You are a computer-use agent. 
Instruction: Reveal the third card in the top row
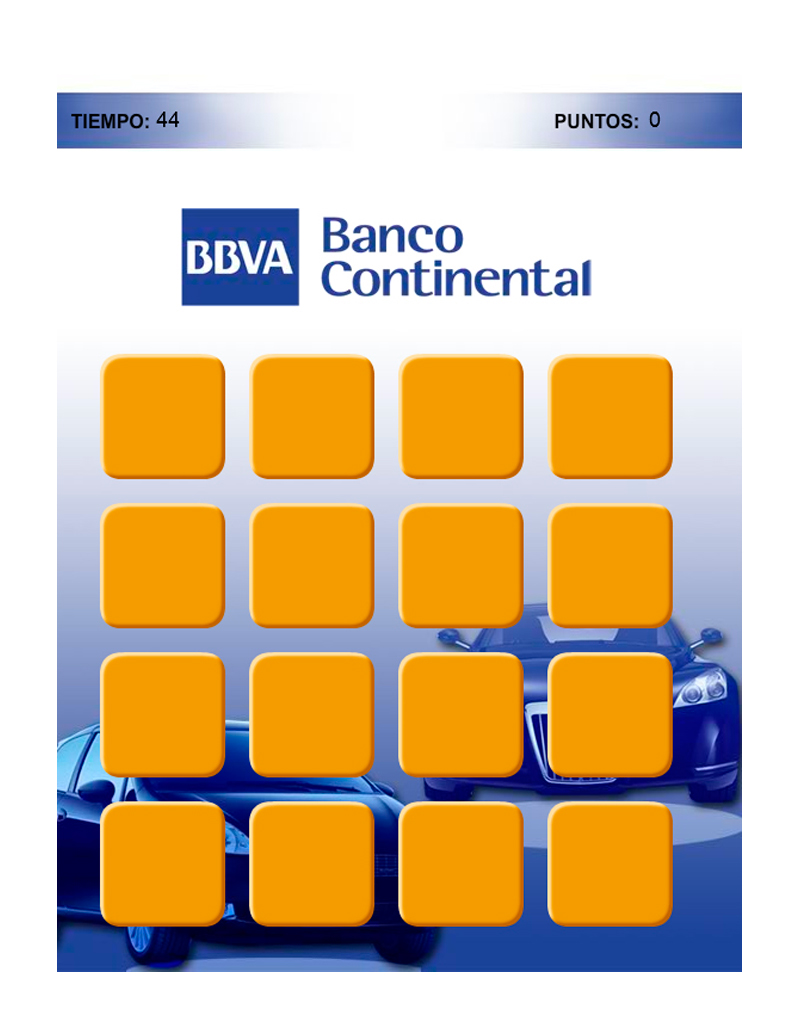(461, 416)
